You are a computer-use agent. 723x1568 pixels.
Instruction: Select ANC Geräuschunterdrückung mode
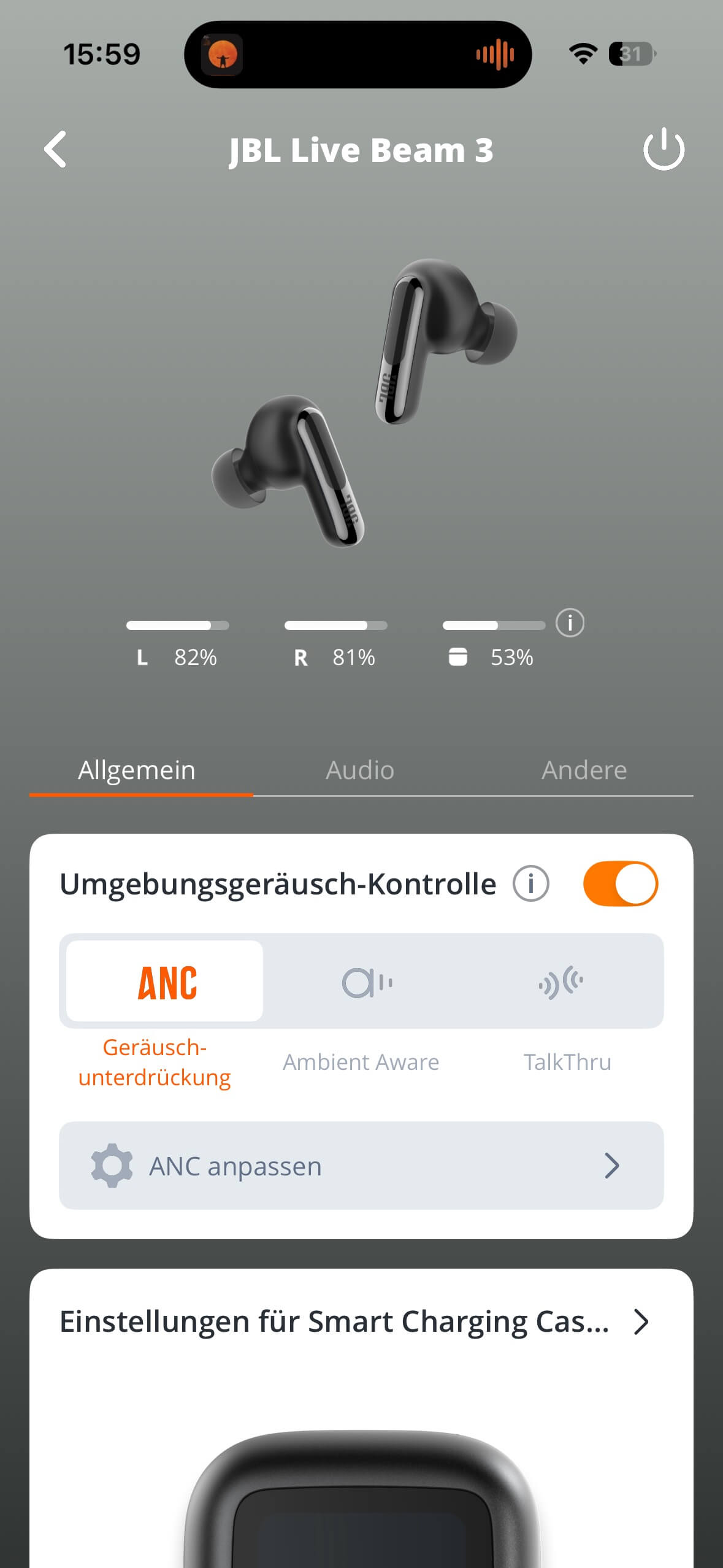164,981
